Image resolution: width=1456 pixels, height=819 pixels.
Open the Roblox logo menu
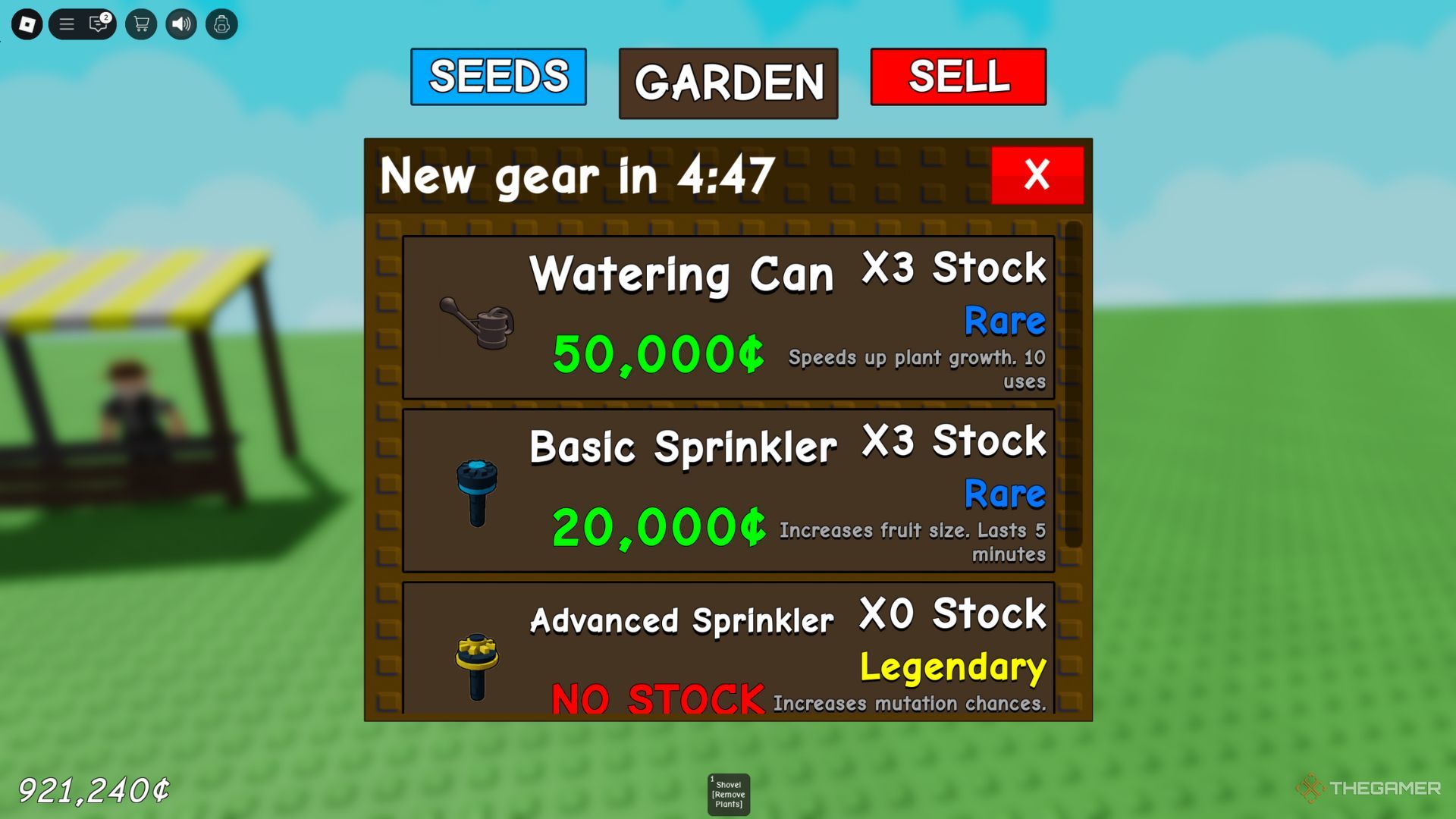pos(27,24)
